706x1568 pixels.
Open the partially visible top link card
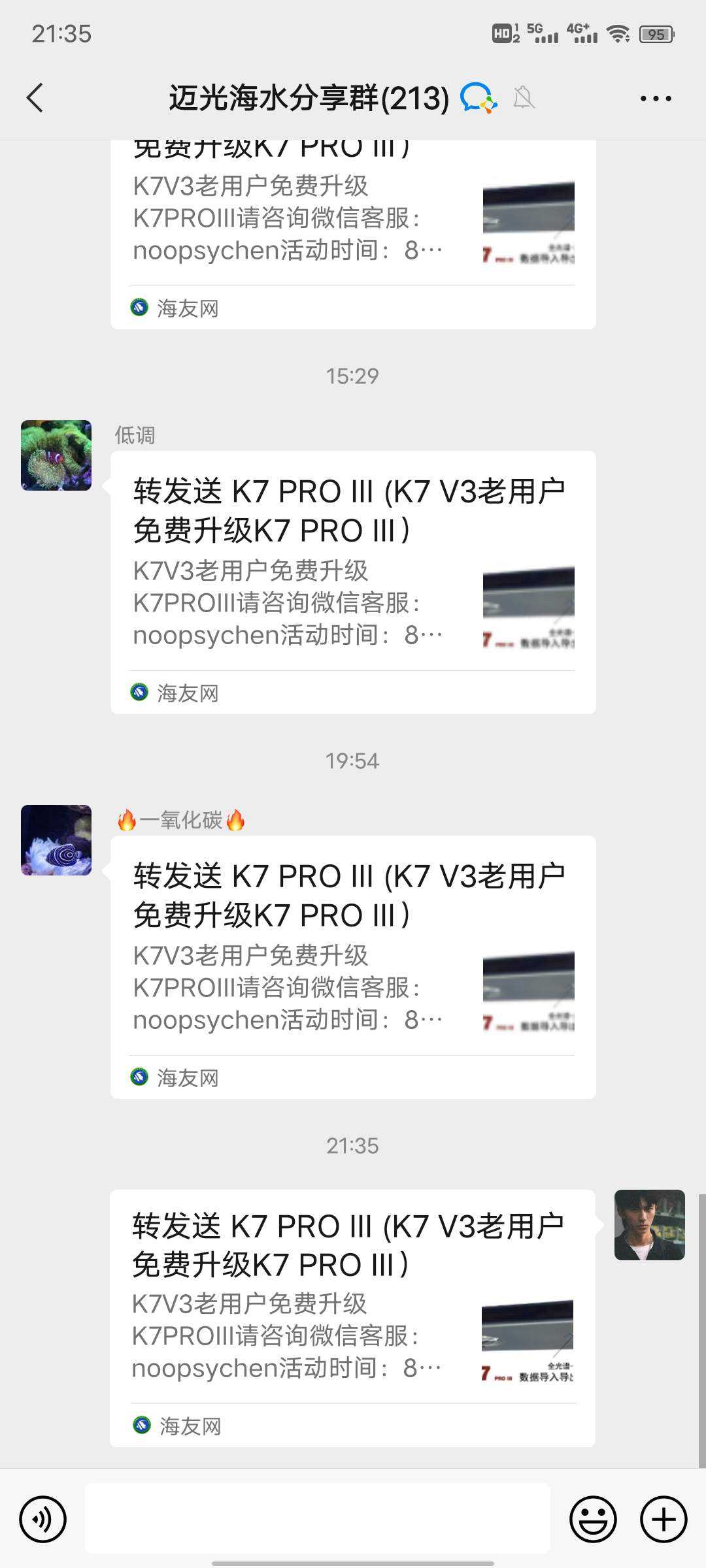pos(353,229)
